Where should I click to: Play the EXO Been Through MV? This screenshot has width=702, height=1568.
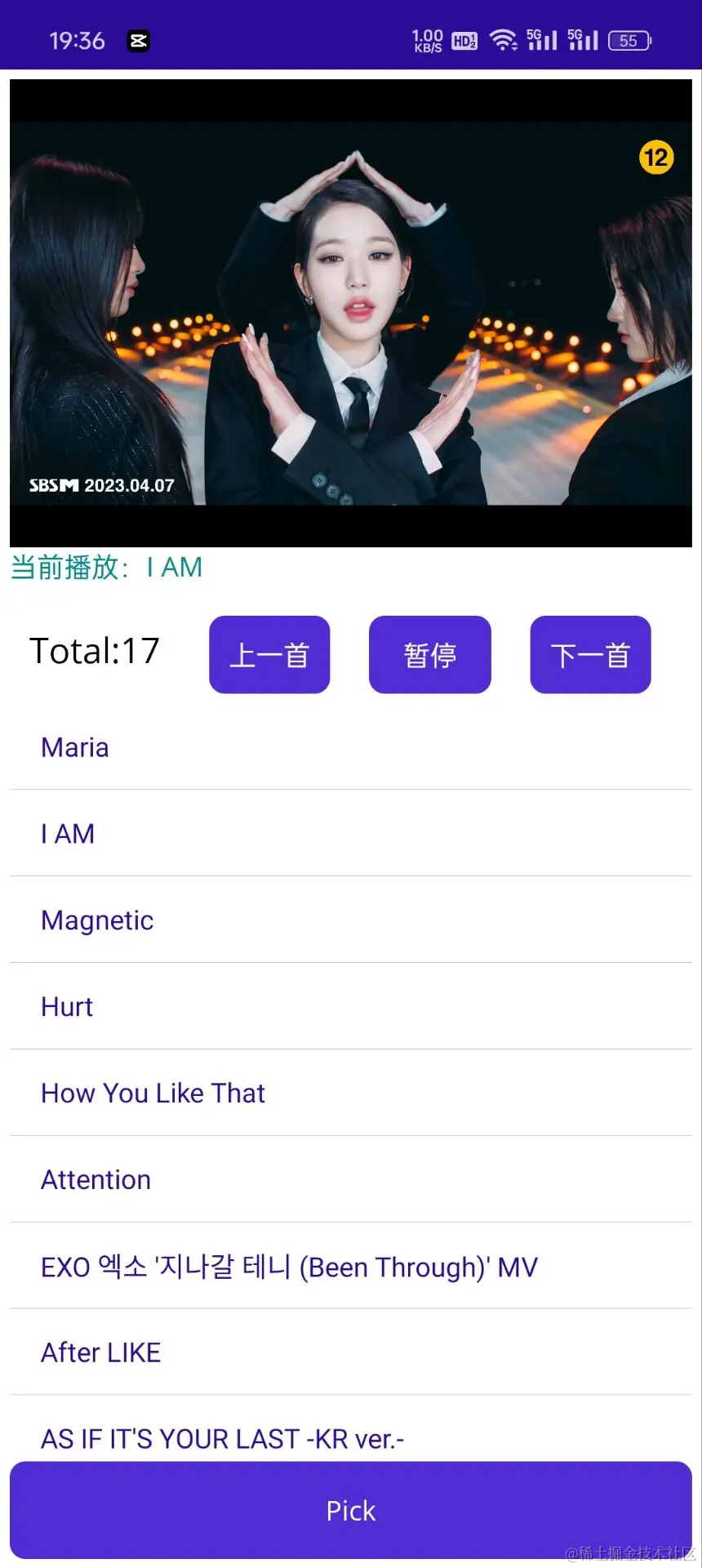(x=288, y=1267)
